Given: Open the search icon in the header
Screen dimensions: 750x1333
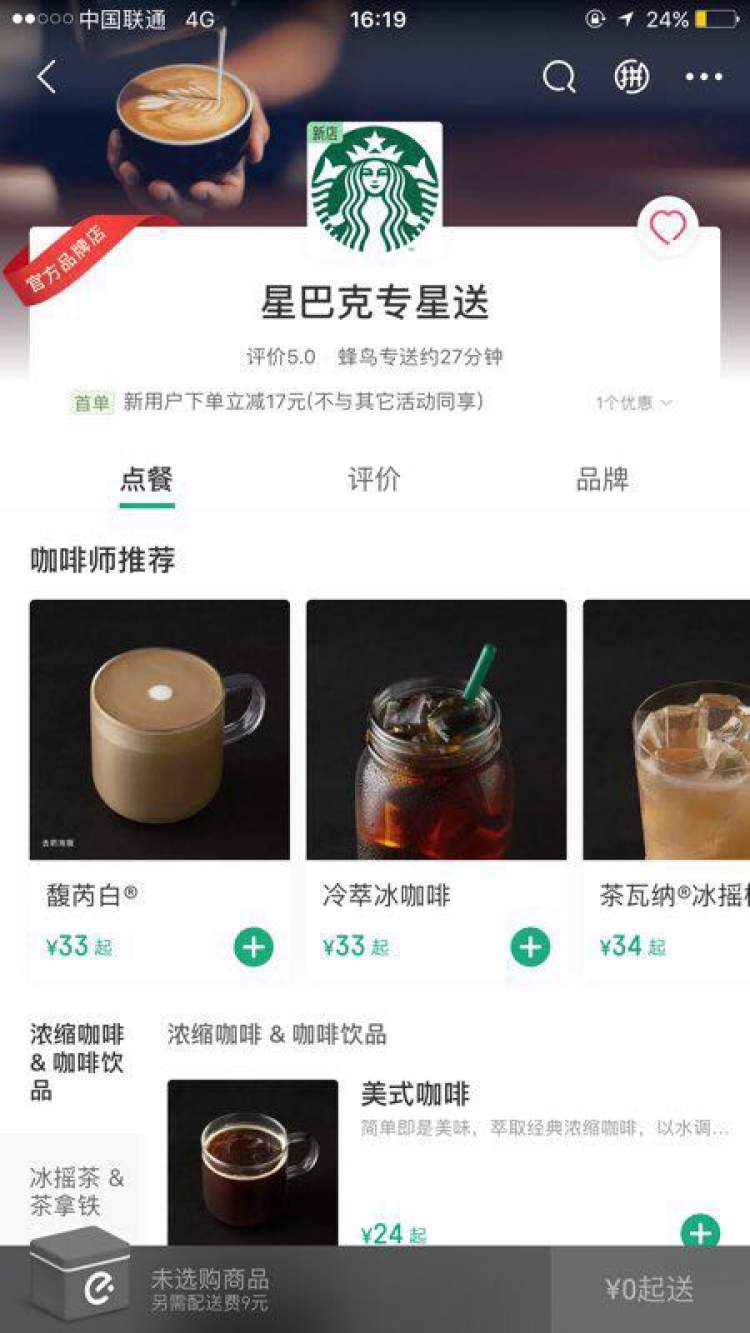Looking at the screenshot, I should [x=559, y=77].
